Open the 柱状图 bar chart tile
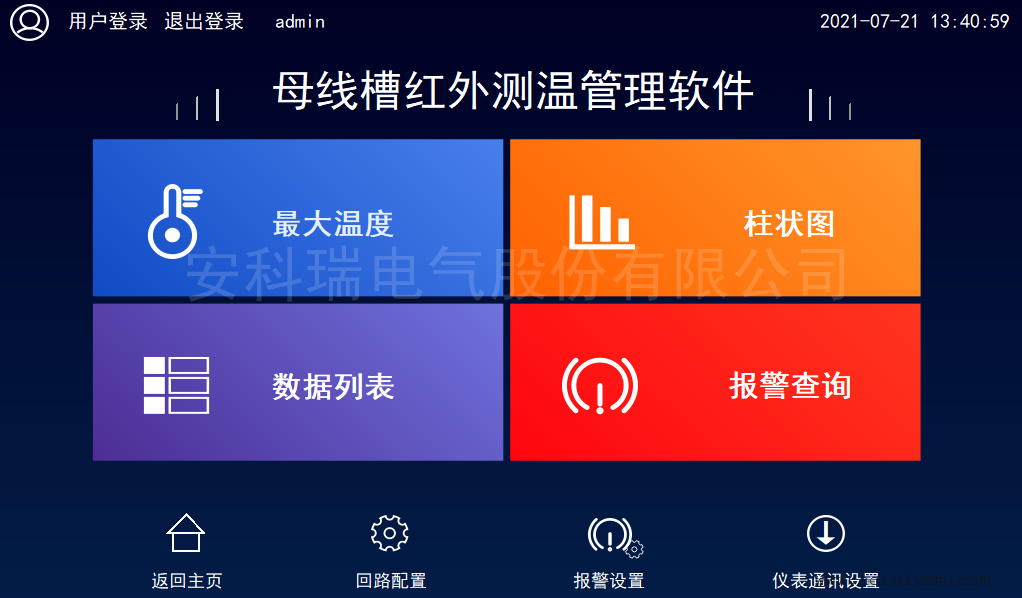 715,218
